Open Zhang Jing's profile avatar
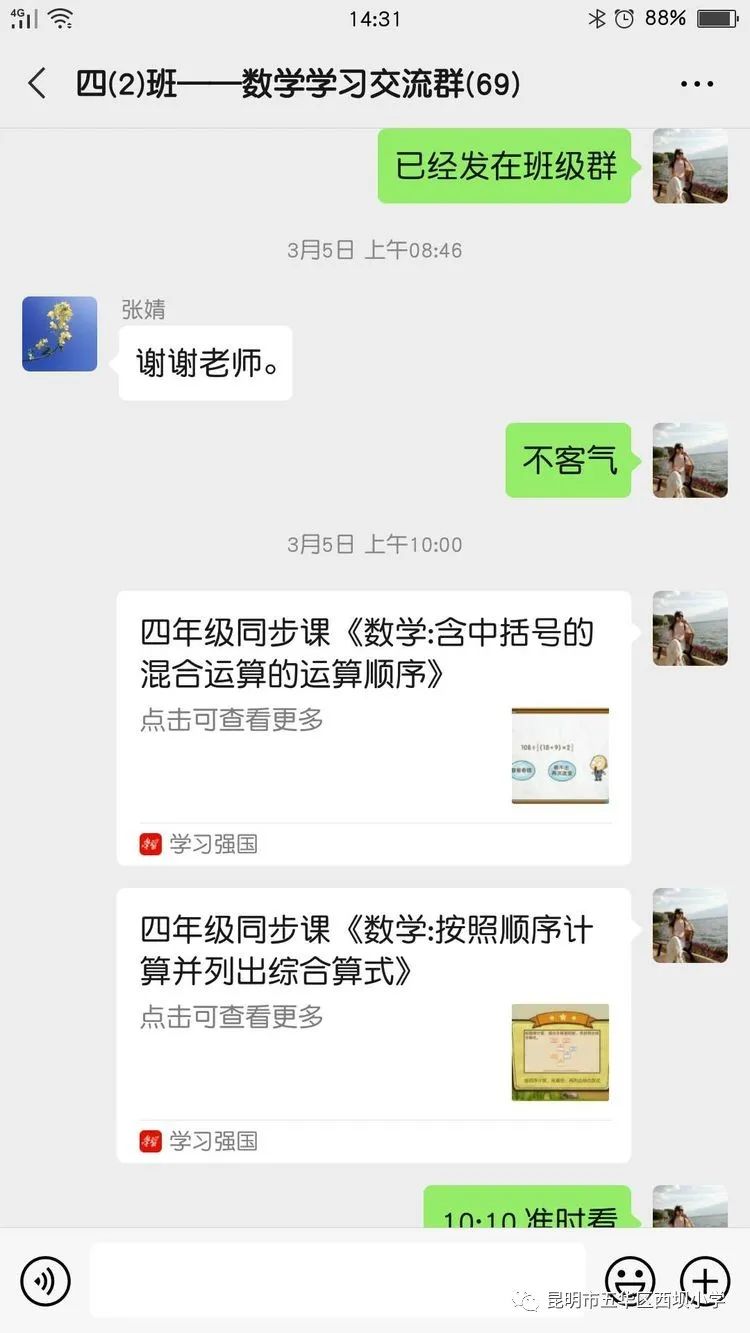This screenshot has height=1333, width=750. tap(59, 334)
